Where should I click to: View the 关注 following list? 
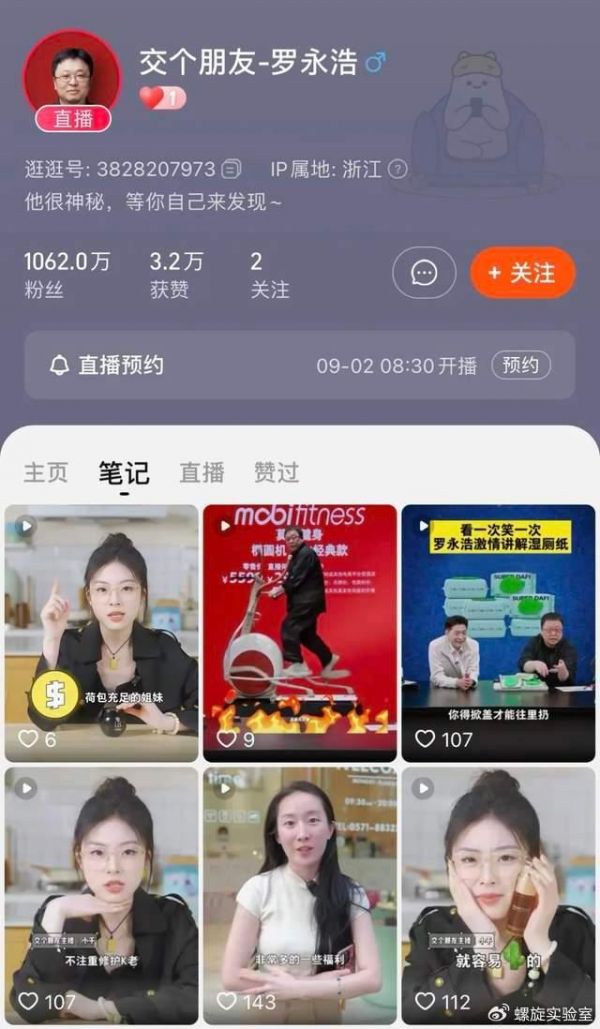pyautogui.click(x=269, y=275)
